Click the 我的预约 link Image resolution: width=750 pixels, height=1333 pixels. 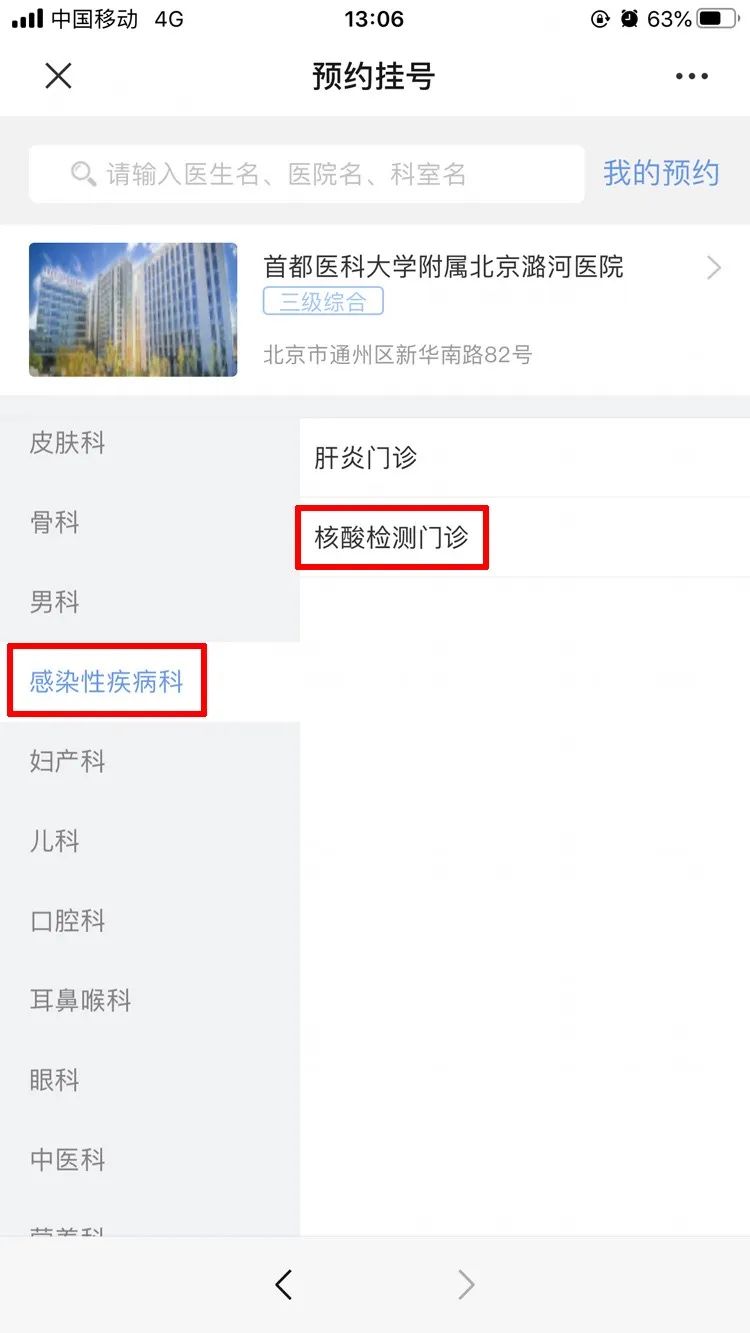click(660, 173)
